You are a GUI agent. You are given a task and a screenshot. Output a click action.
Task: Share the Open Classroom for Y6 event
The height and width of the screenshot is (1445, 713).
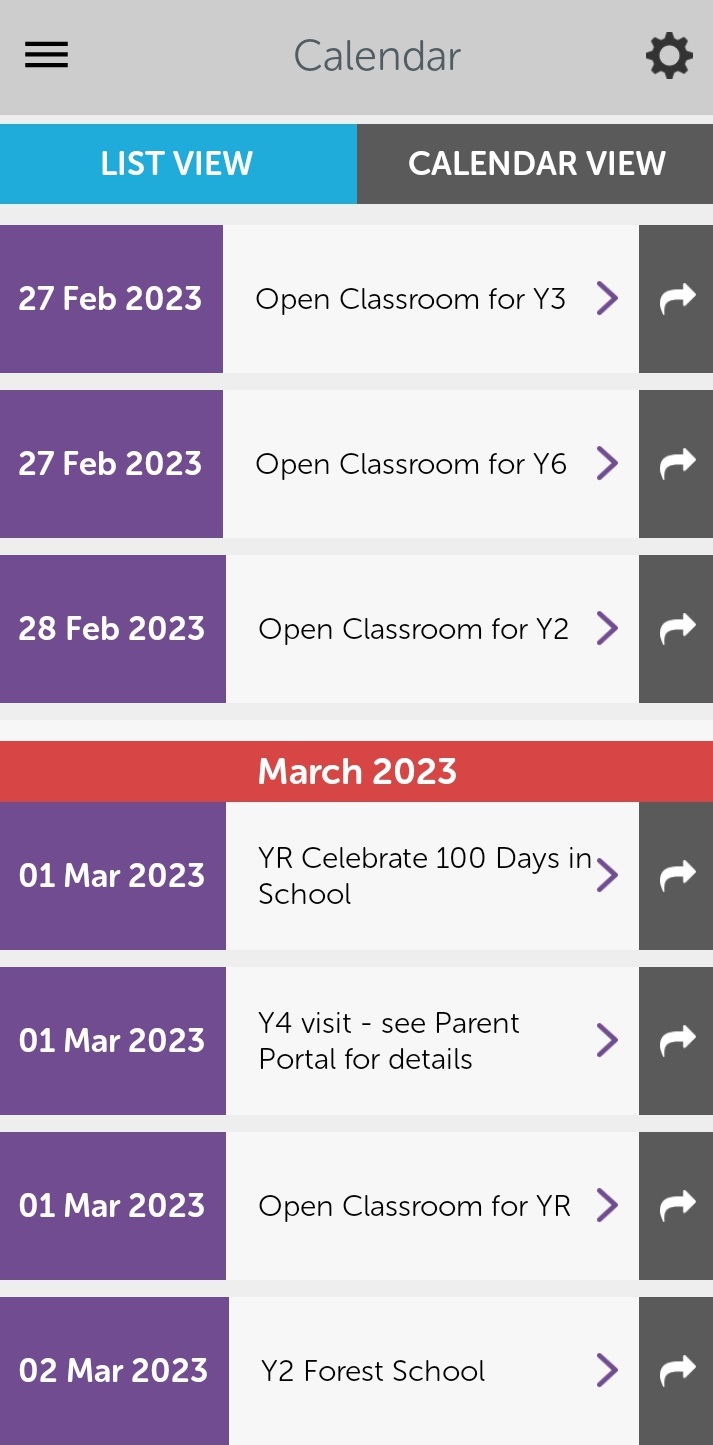point(676,464)
